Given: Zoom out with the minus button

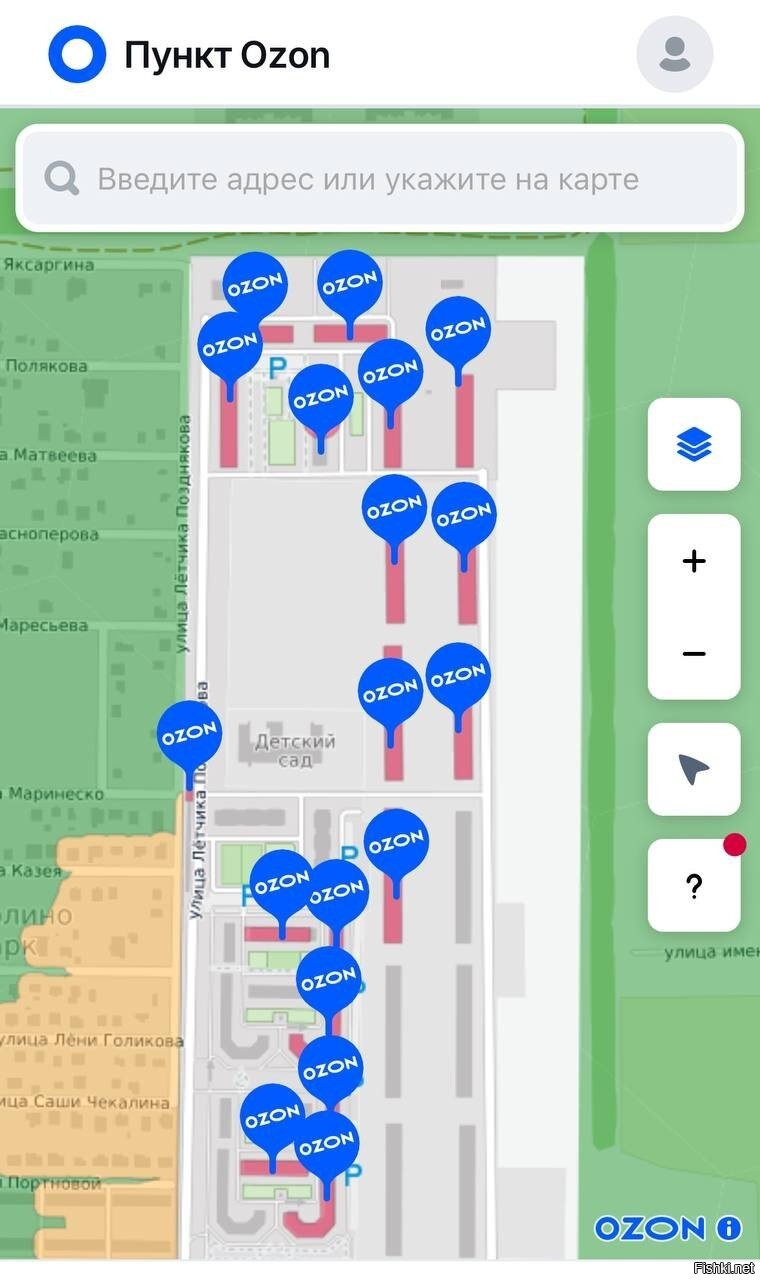Looking at the screenshot, I should coord(694,654).
